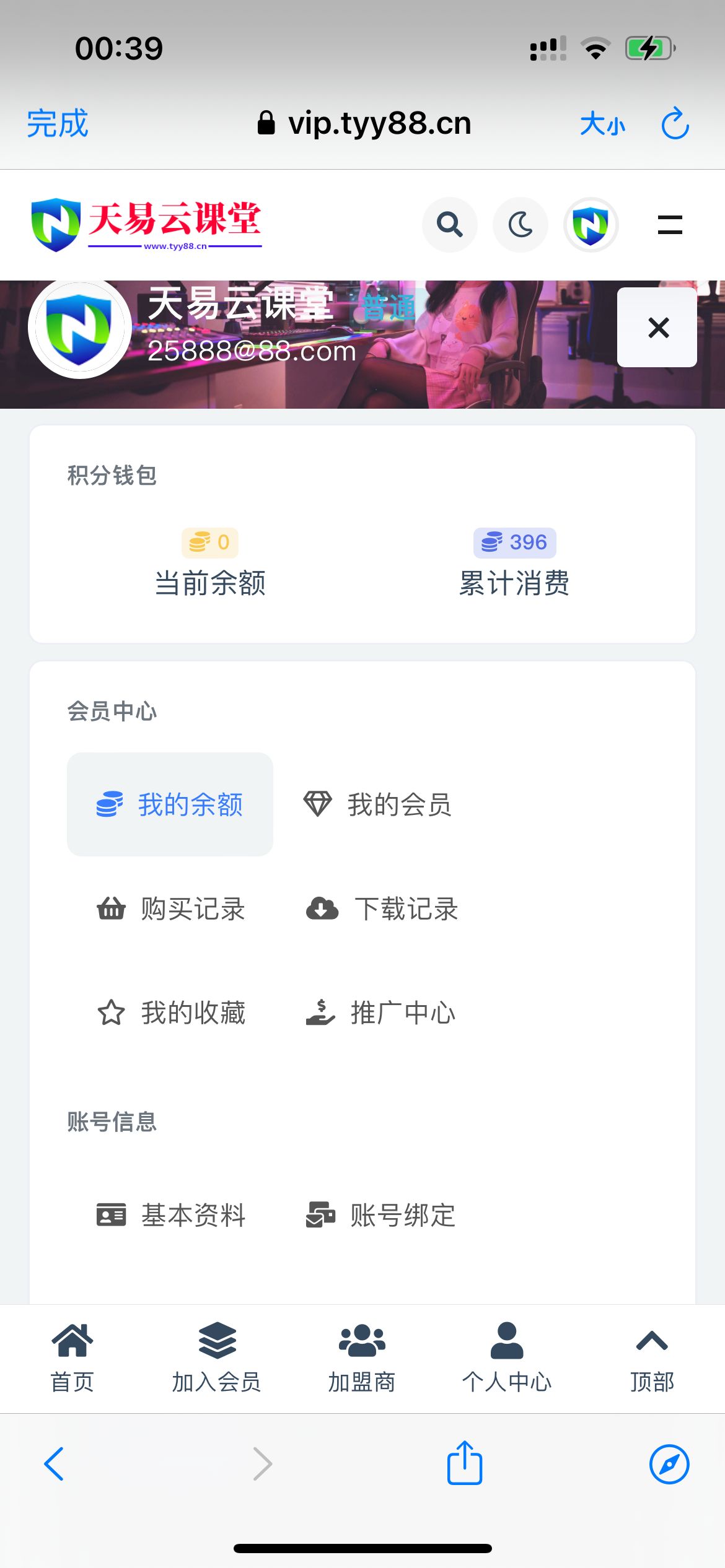Open 购买记录
The height and width of the screenshot is (1568, 725).
pos(171,909)
